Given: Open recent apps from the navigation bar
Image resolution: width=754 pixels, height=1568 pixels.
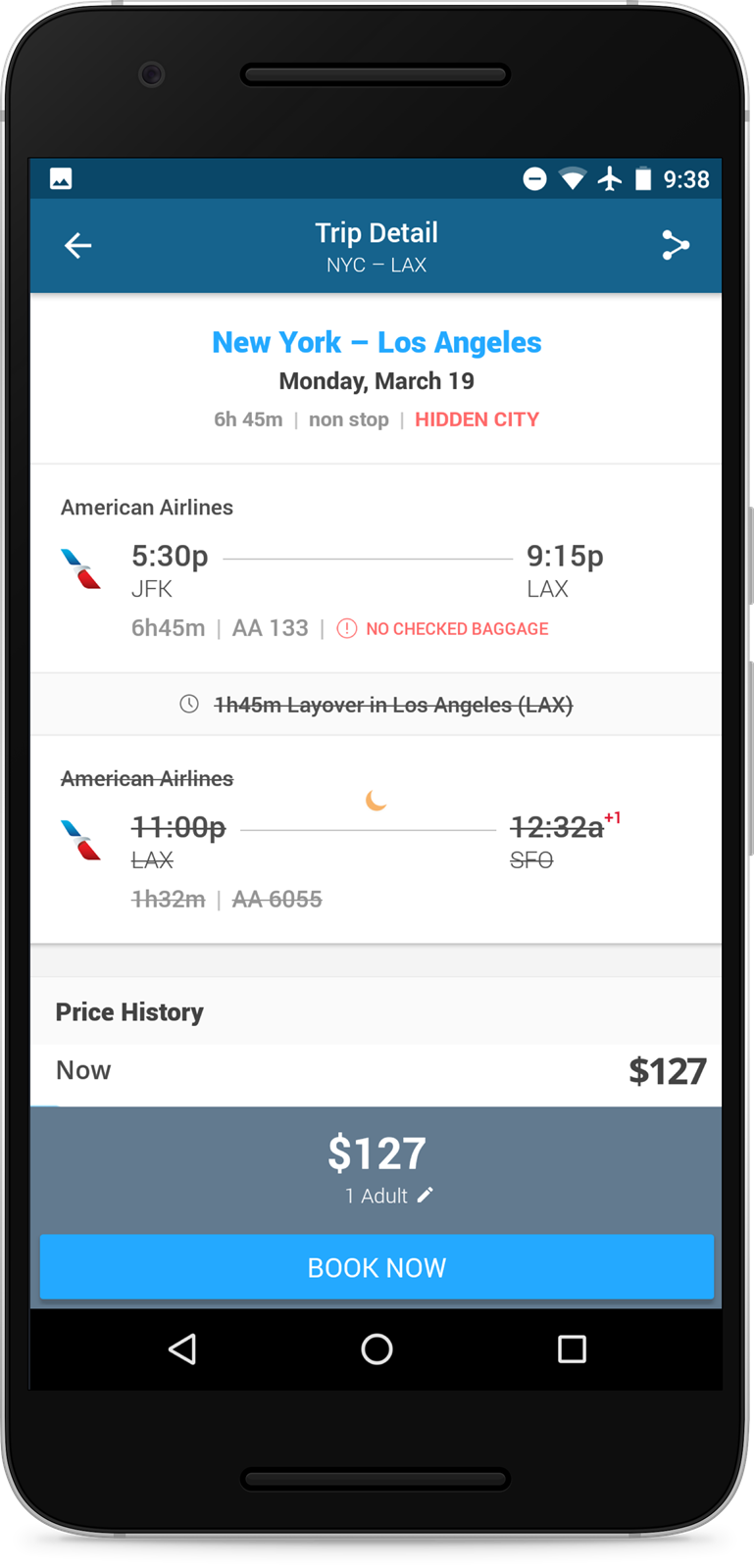Looking at the screenshot, I should click(572, 1349).
